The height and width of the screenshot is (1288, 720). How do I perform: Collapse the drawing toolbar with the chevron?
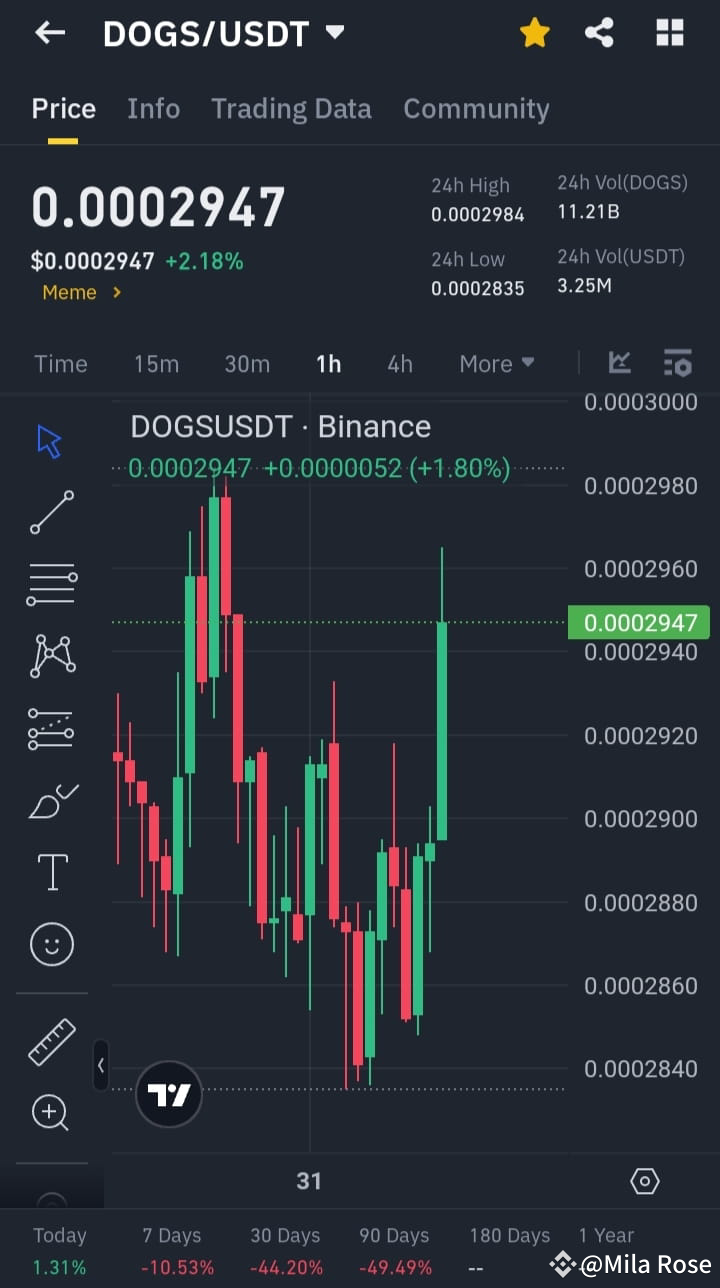coord(101,1066)
